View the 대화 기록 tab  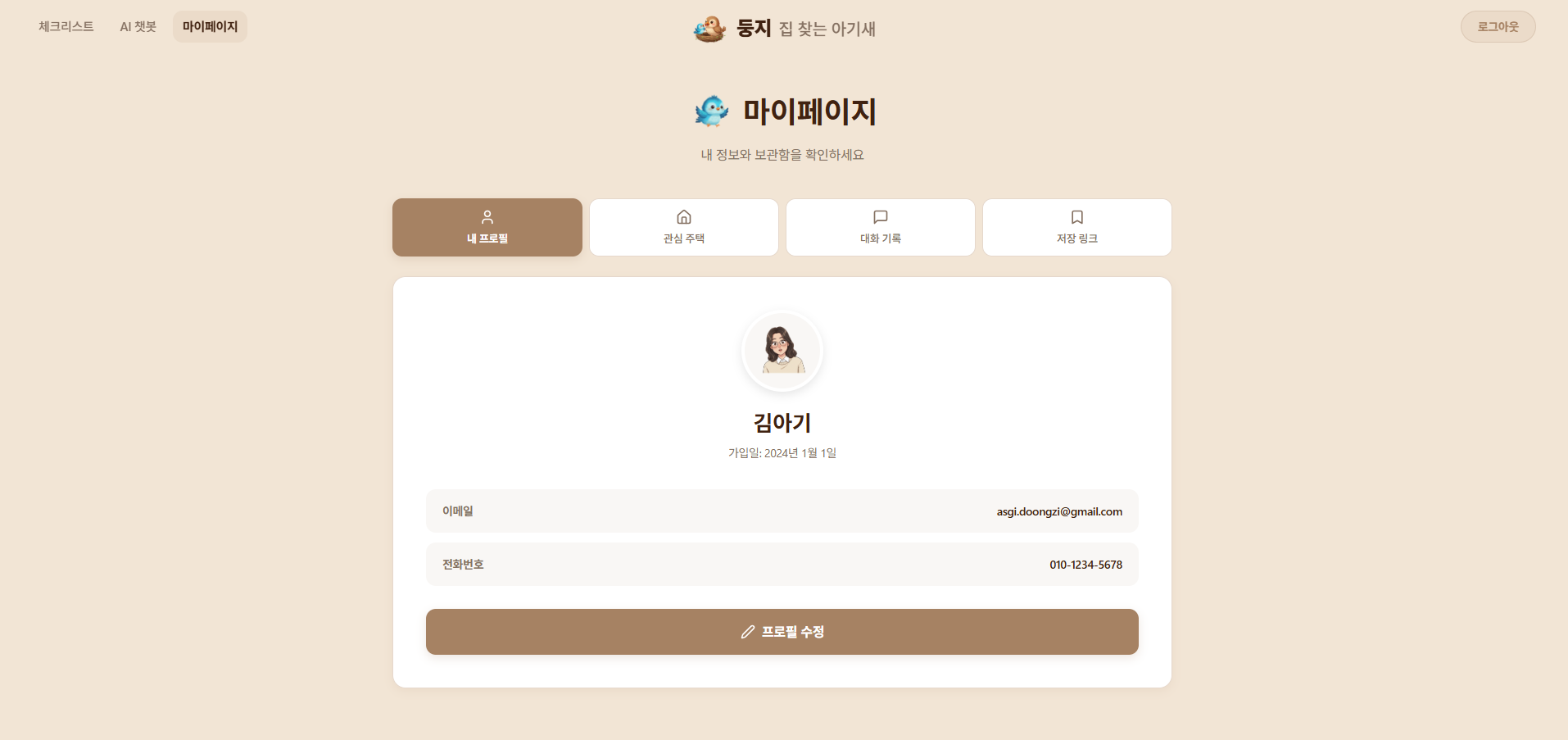point(881,227)
